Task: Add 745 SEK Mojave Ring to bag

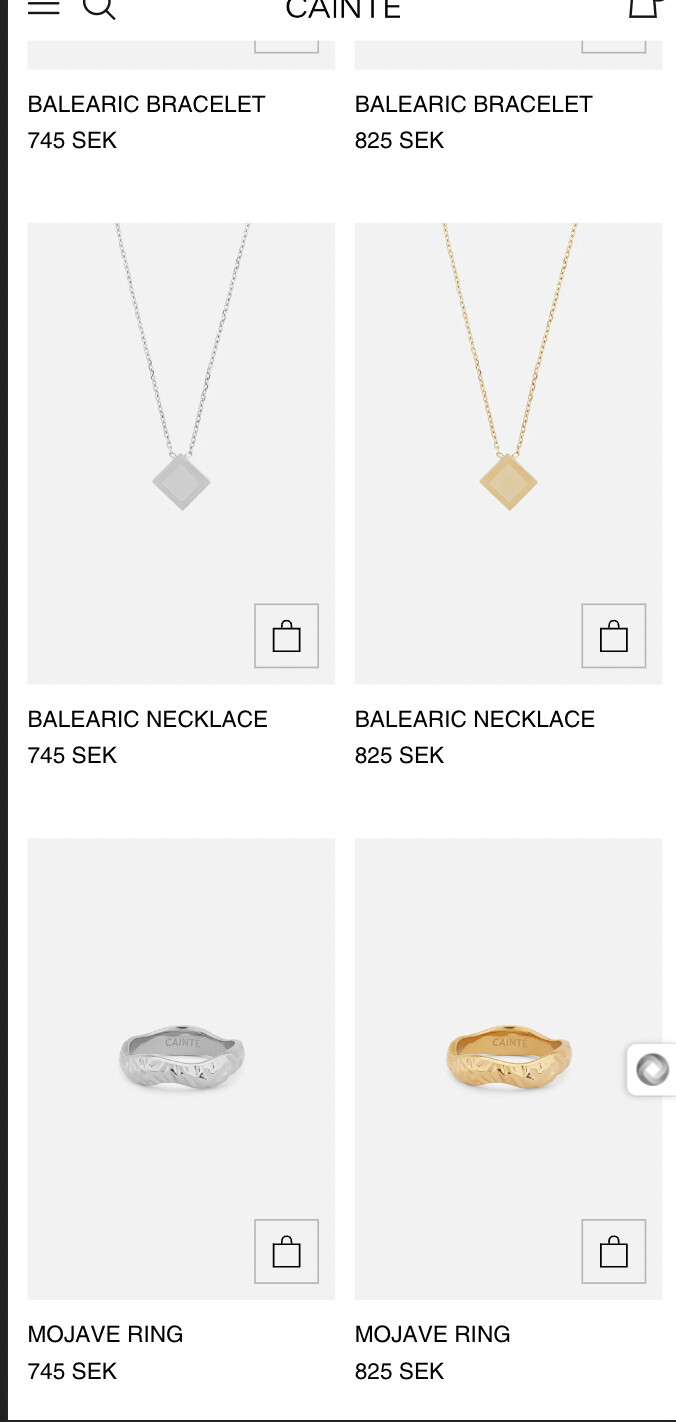Action: coord(286,1251)
